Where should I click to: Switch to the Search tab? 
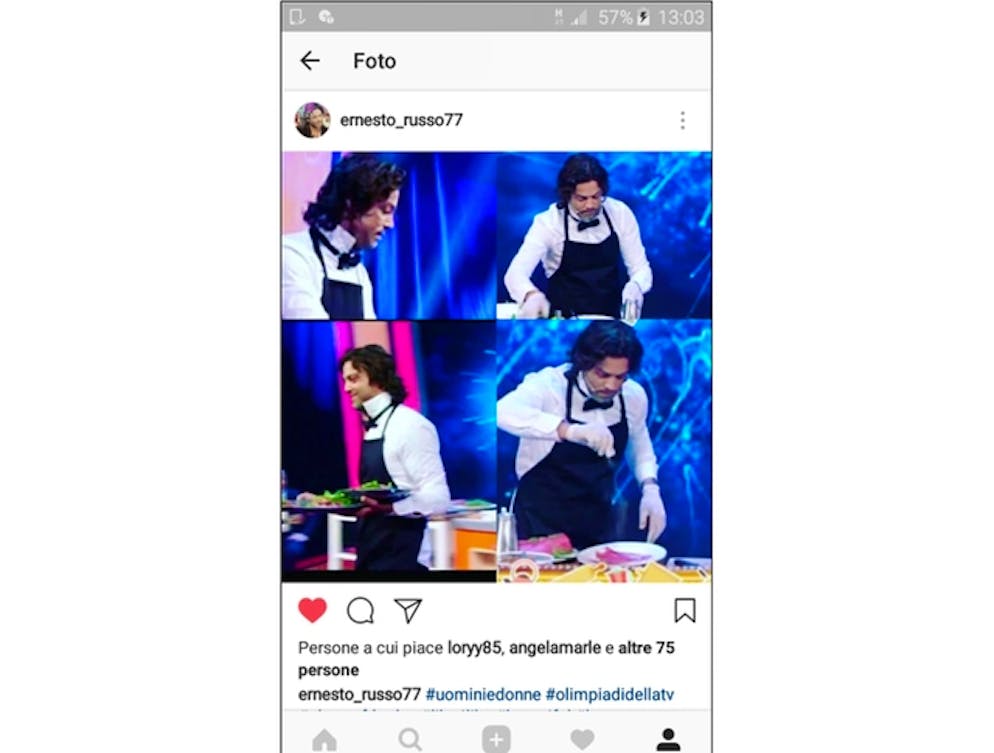coord(410,740)
